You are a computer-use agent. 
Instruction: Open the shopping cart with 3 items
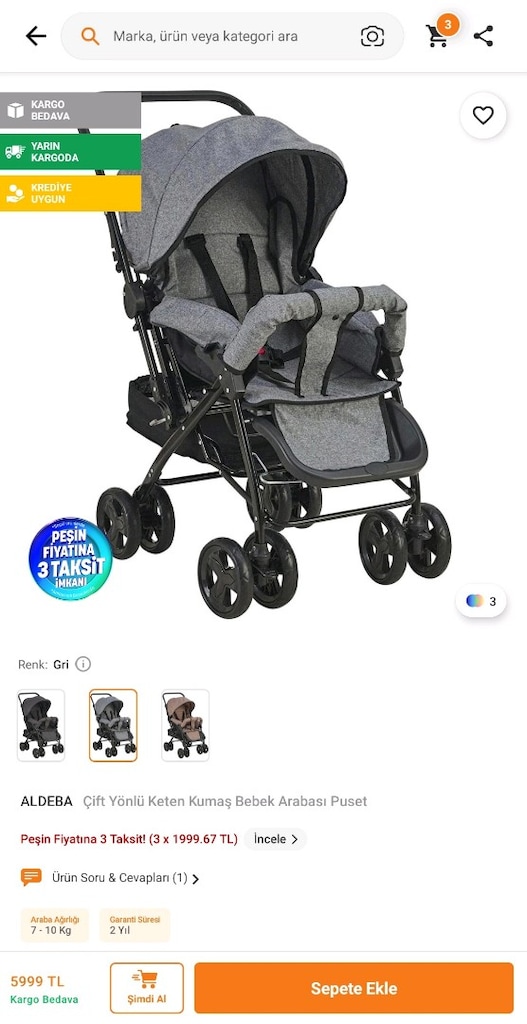pos(440,33)
